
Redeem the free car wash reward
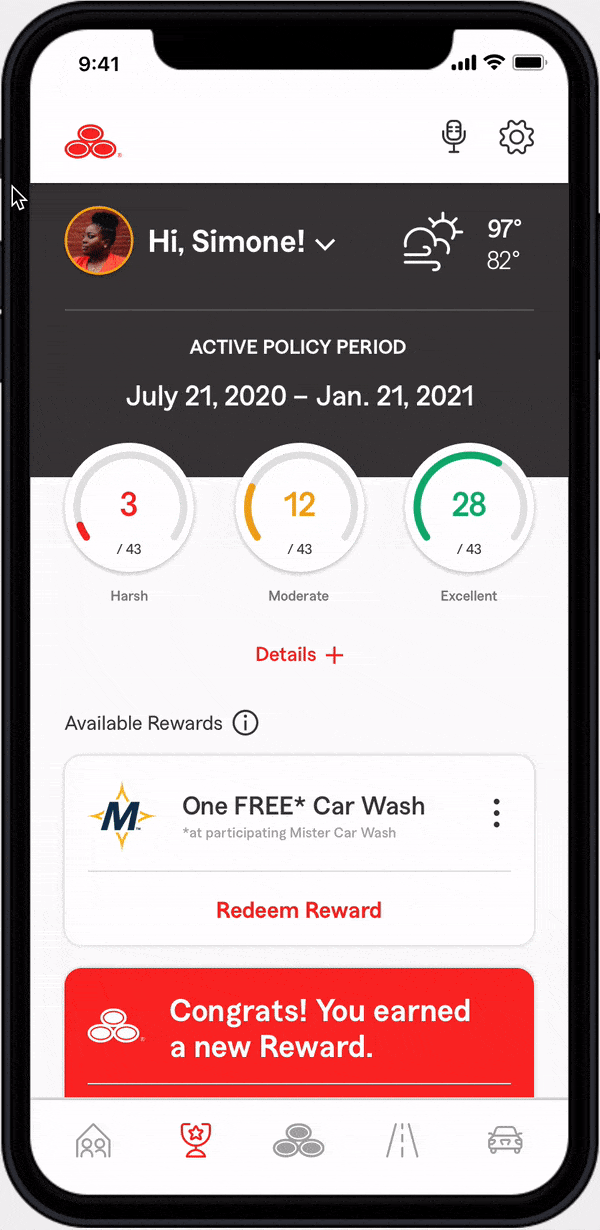coord(299,910)
